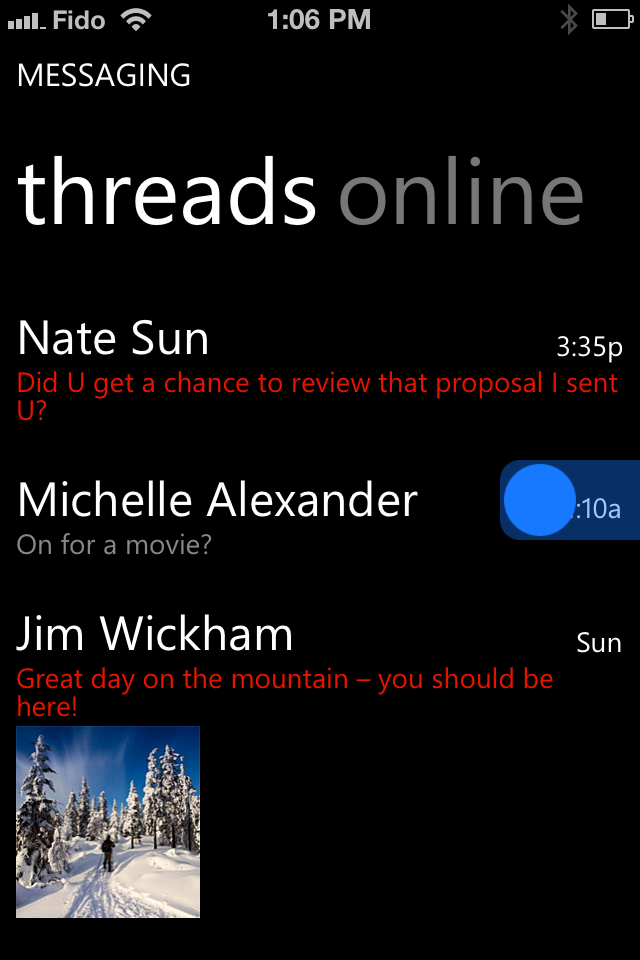Open the thread with Nate Sun

(114, 339)
